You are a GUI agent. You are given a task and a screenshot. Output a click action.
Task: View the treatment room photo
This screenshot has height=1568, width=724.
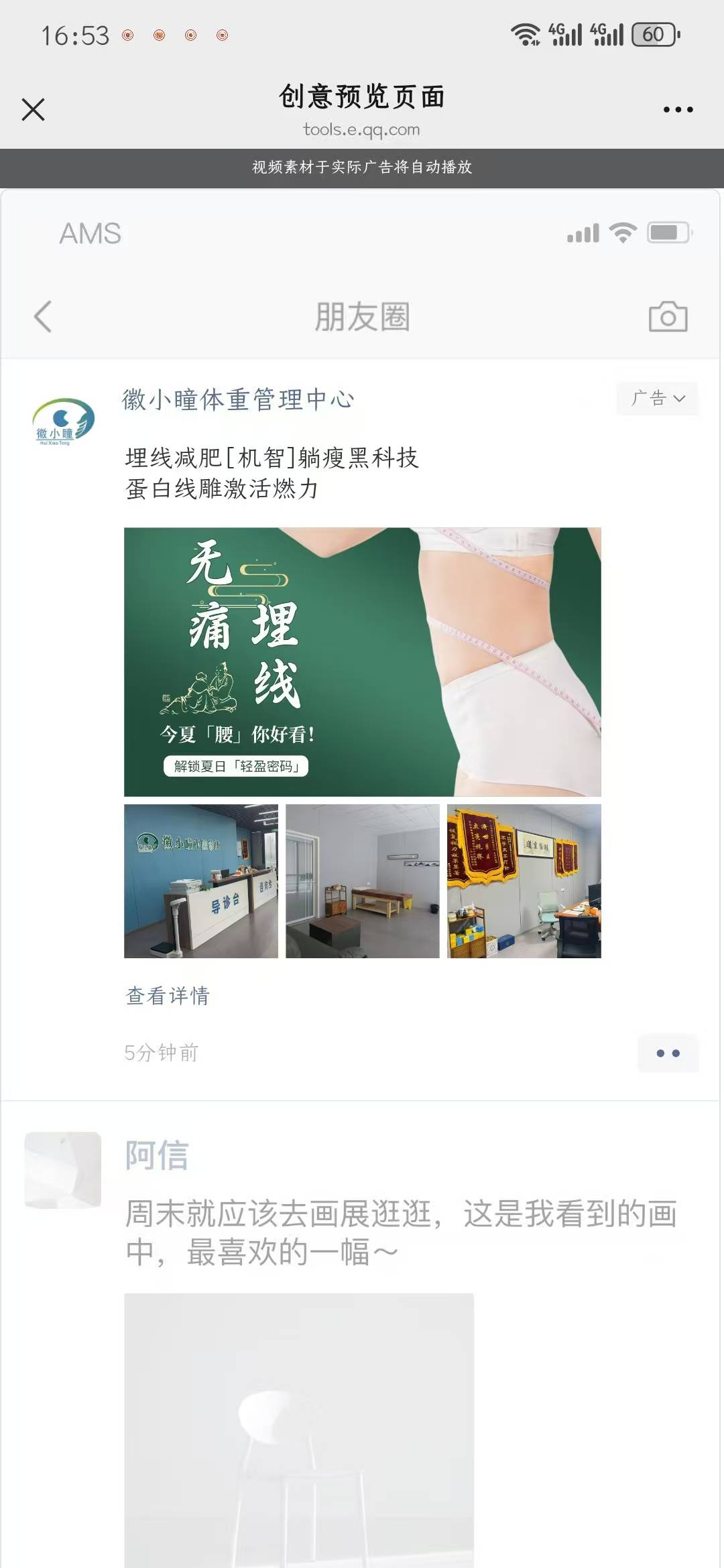362,880
